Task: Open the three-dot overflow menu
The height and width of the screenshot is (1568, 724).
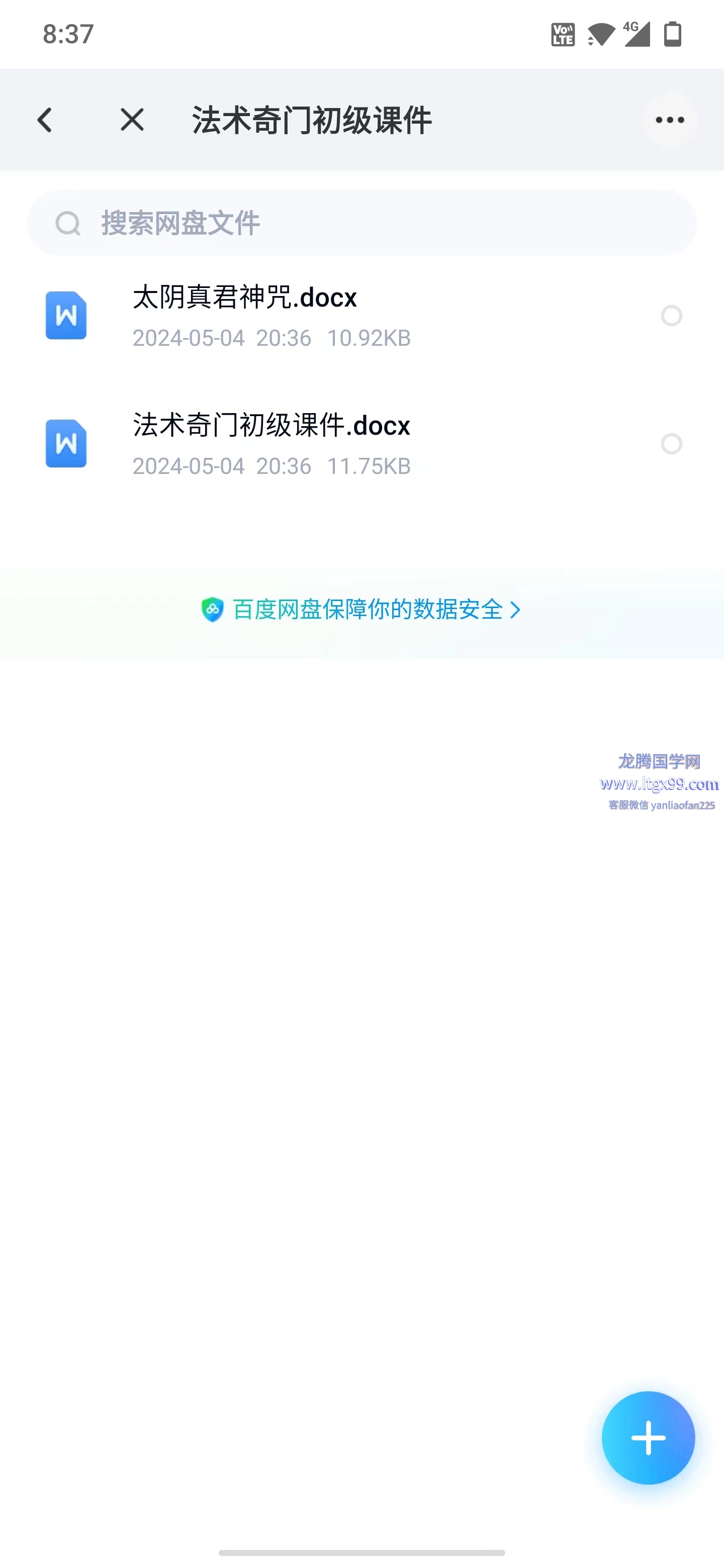Action: coord(669,120)
